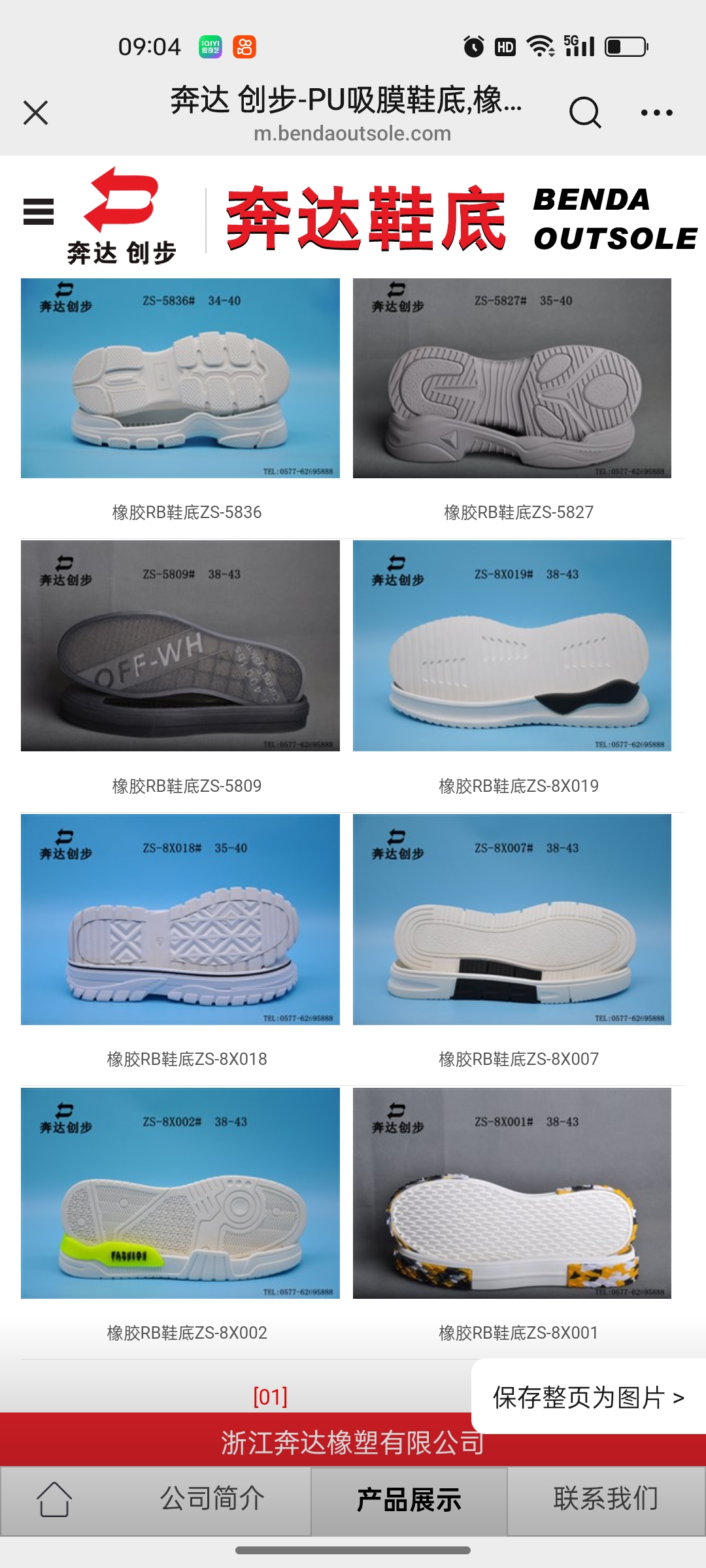Close the browser page with the X icon
Viewport: 706px width, 1568px height.
point(36,113)
